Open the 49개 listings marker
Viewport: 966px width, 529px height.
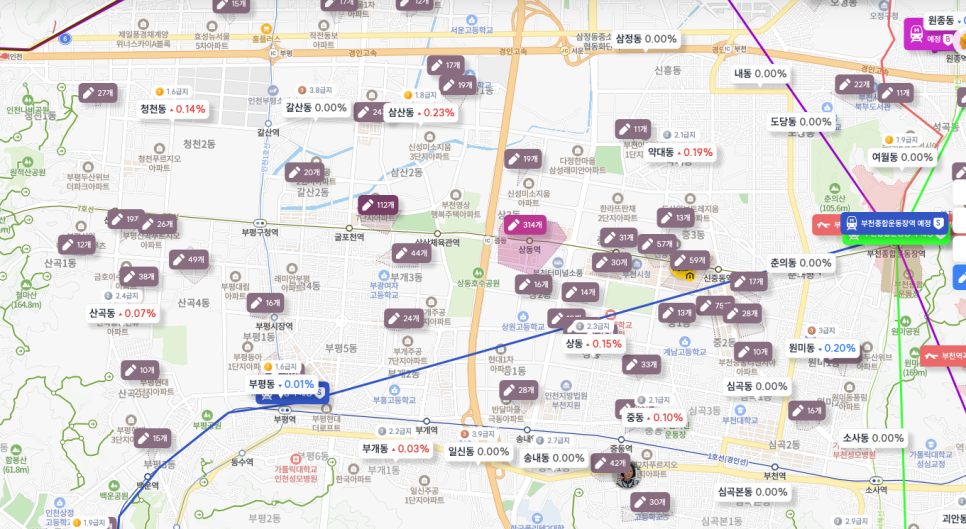[188, 260]
